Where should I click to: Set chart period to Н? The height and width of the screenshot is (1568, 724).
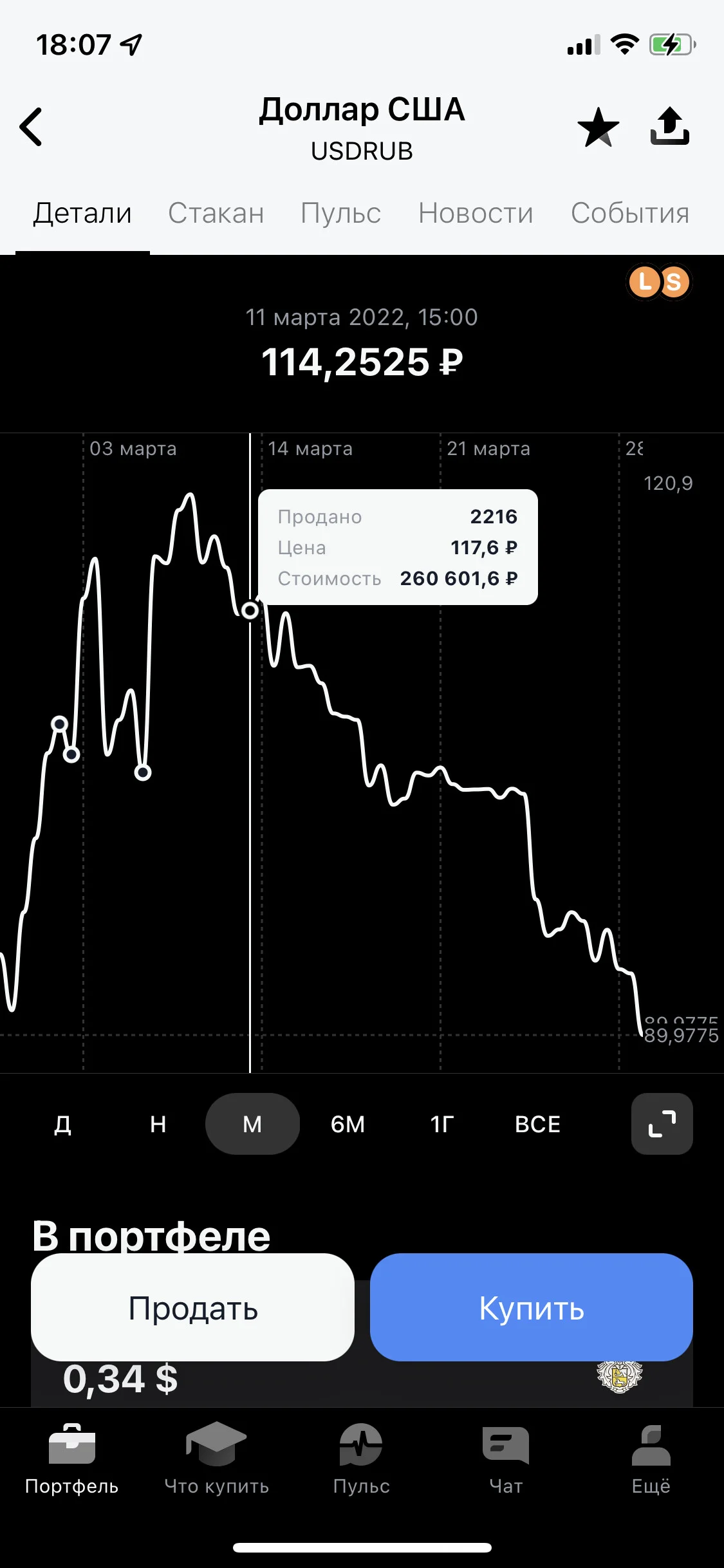tap(158, 1124)
